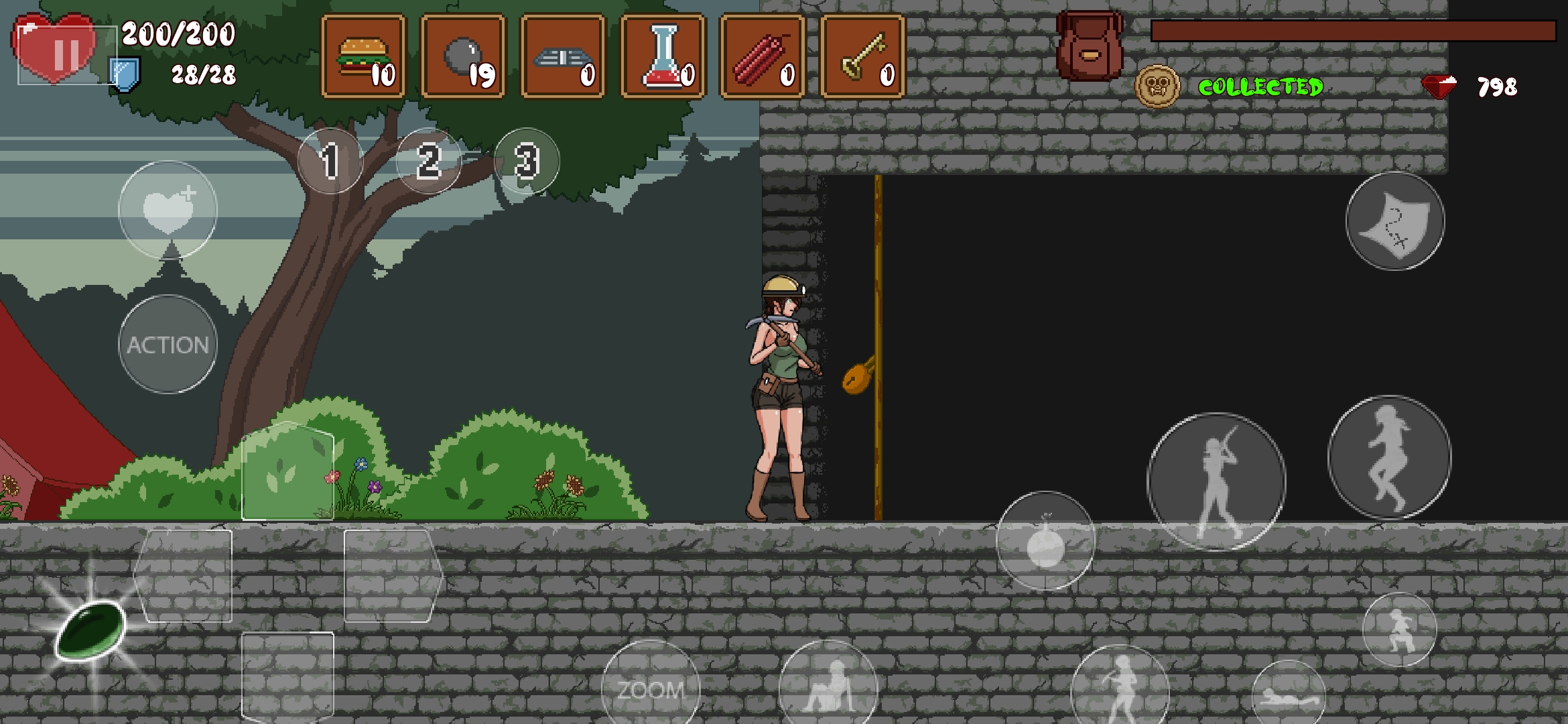Use the red potion flask

663,57
